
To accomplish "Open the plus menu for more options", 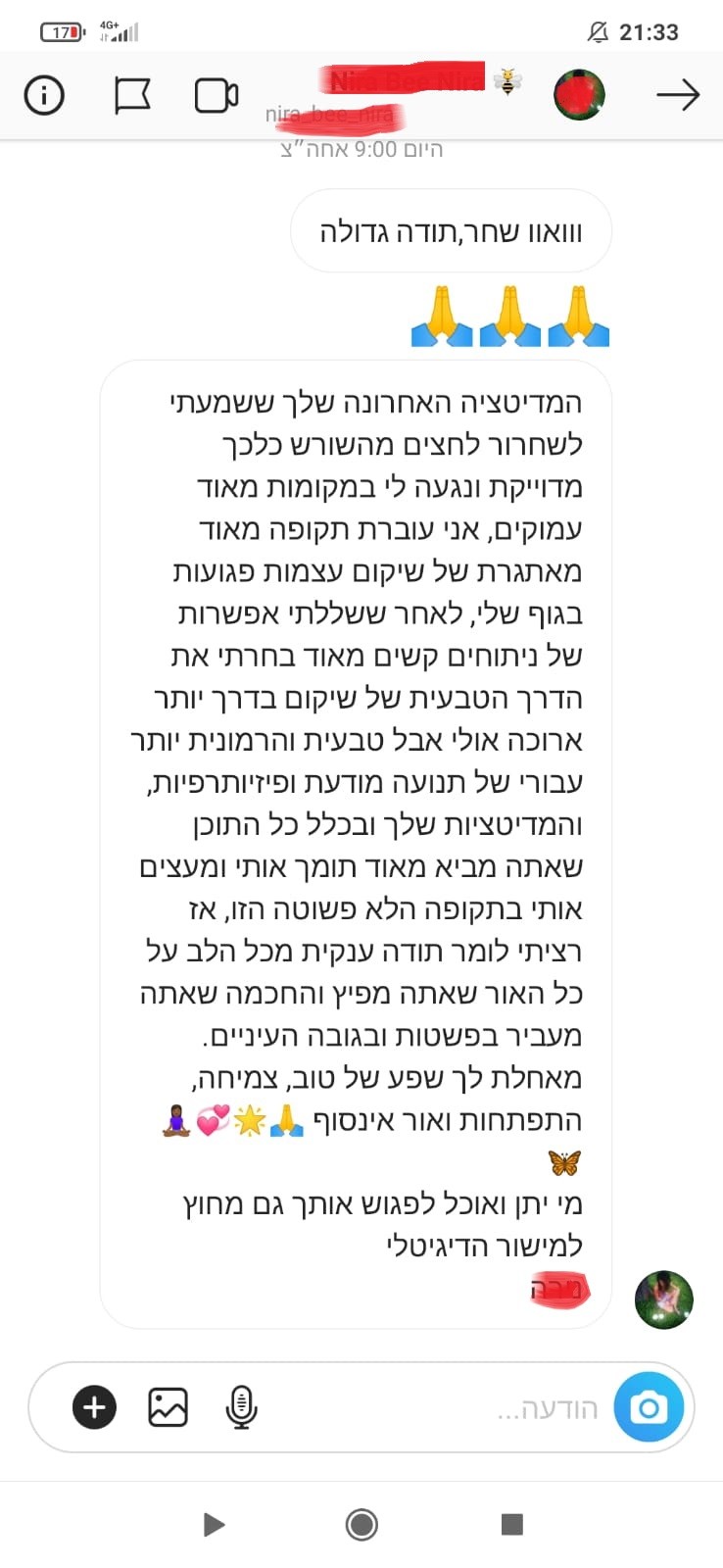I will [94, 1407].
